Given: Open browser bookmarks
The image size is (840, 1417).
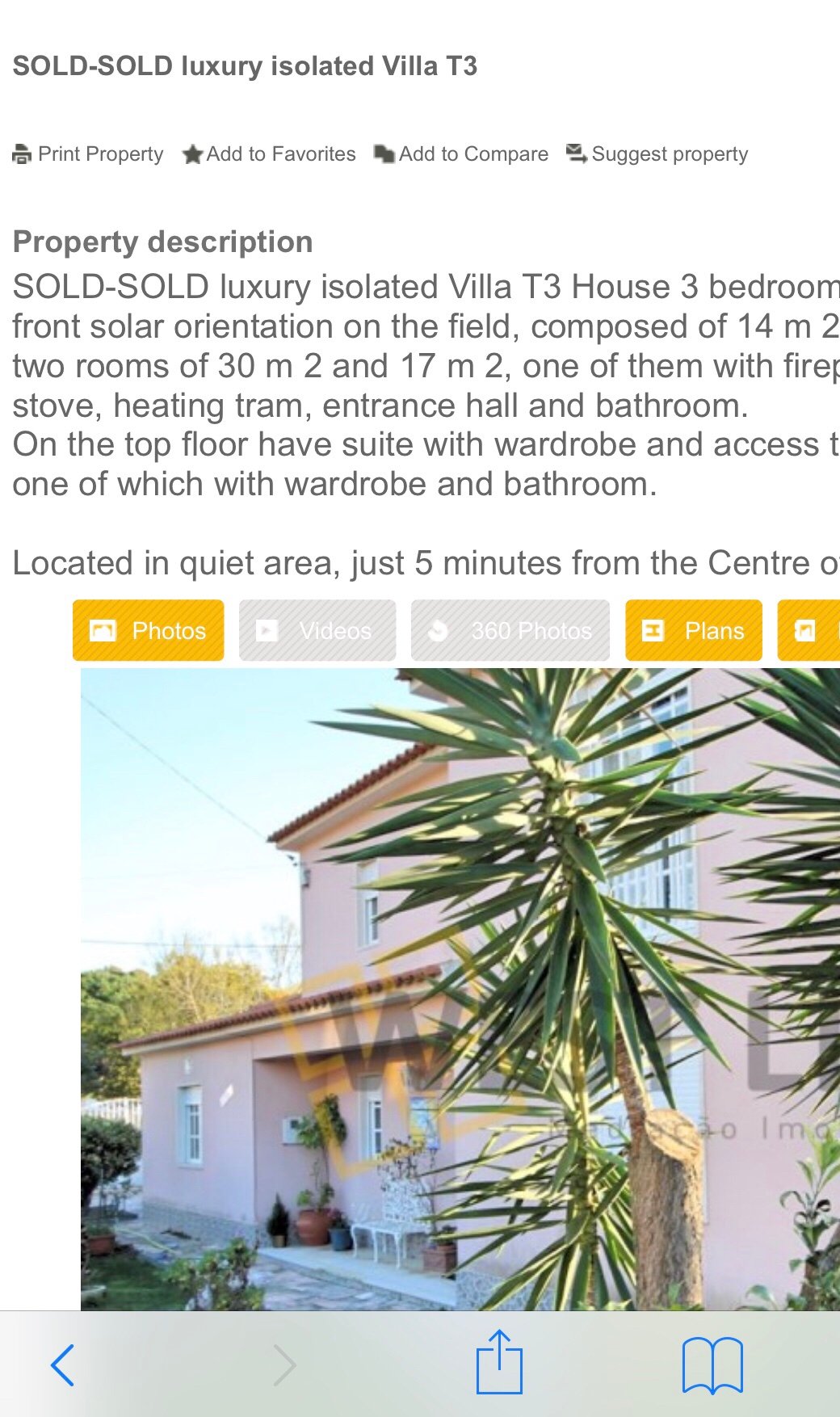Looking at the screenshot, I should (712, 1365).
